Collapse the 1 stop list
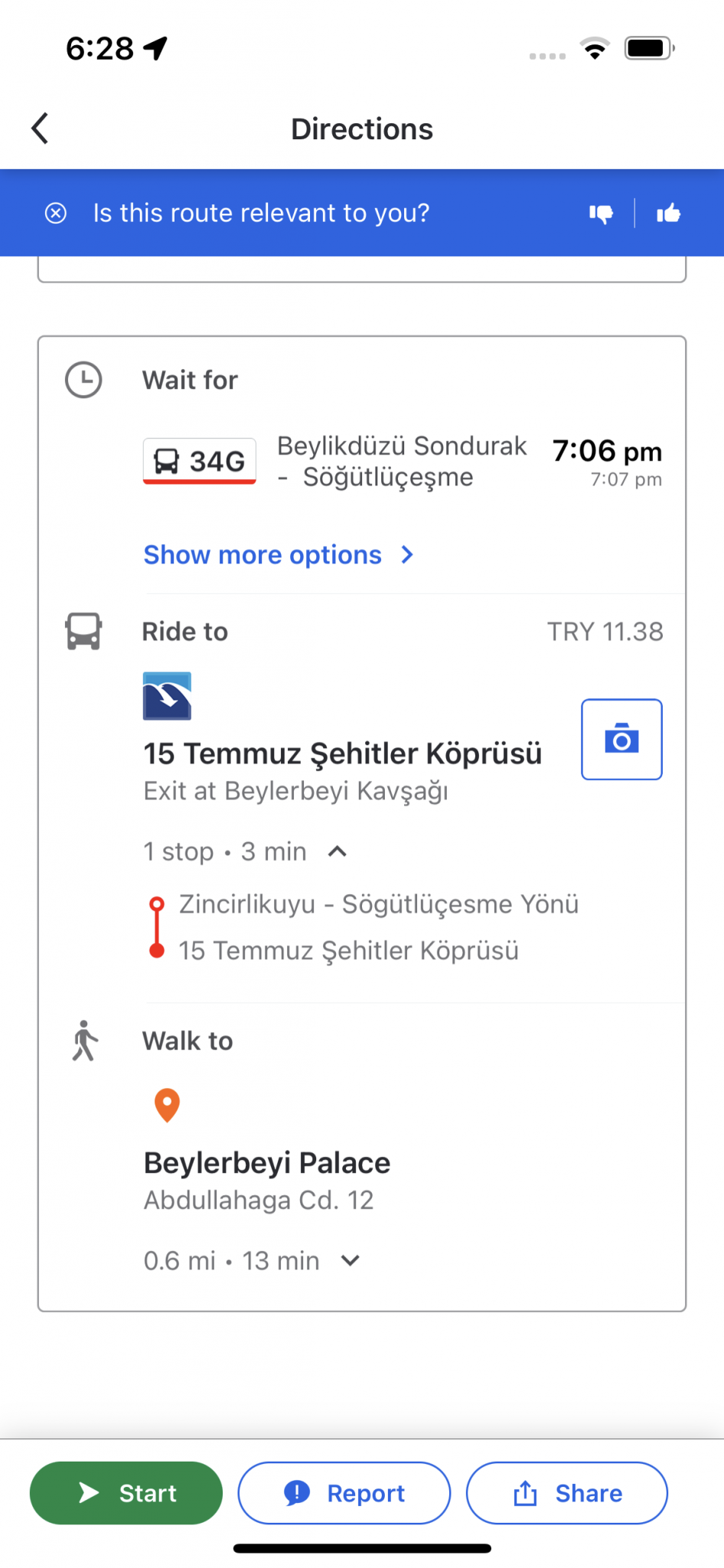Viewport: 724px width, 1568px height. click(338, 851)
